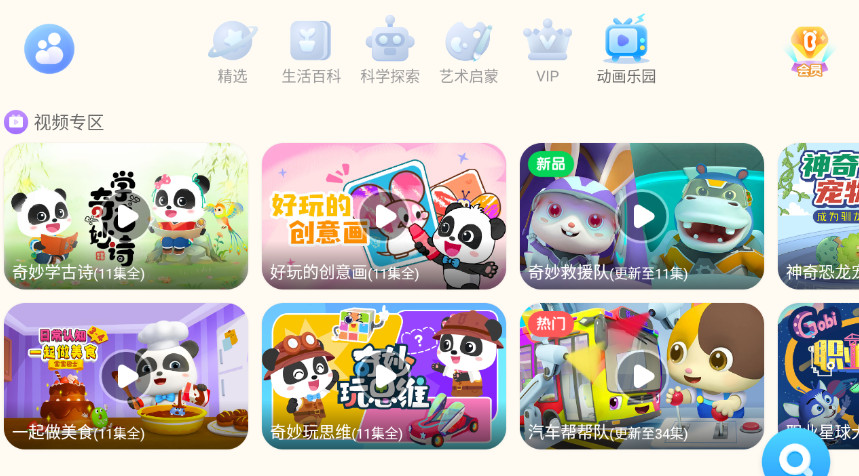This screenshot has width=859, height=476.
Task: Play 一起做美食 video series
Action: click(x=126, y=376)
